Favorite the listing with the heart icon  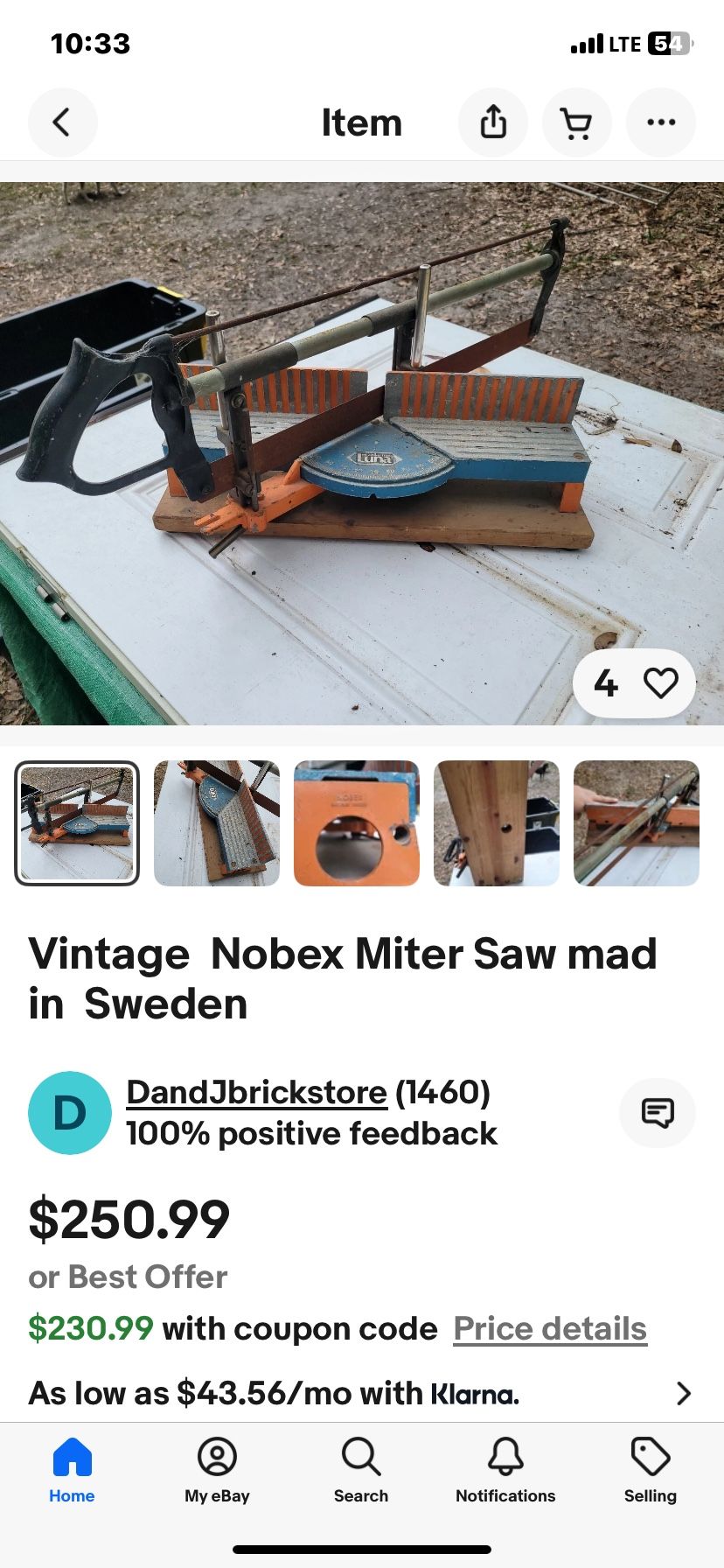pyautogui.click(x=662, y=683)
